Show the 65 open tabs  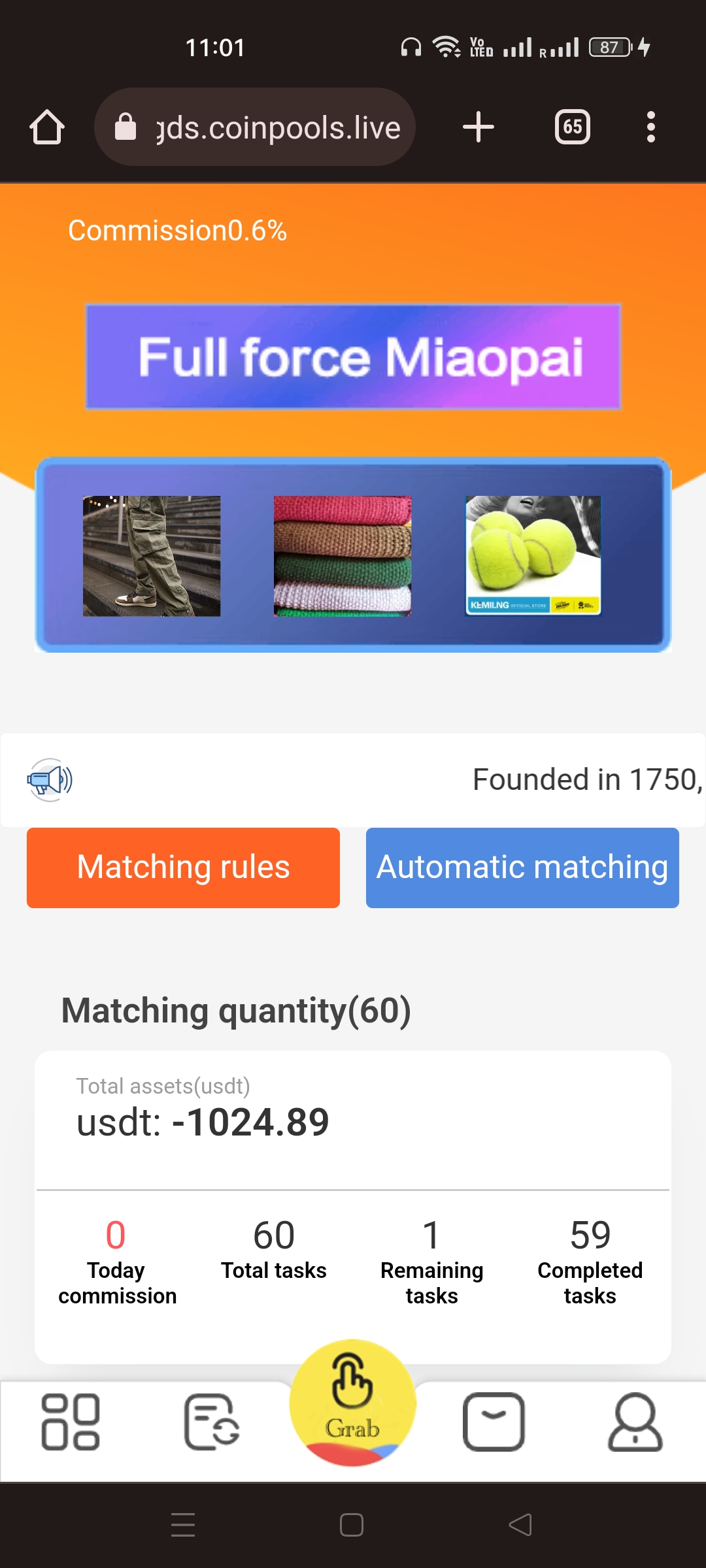(x=573, y=127)
